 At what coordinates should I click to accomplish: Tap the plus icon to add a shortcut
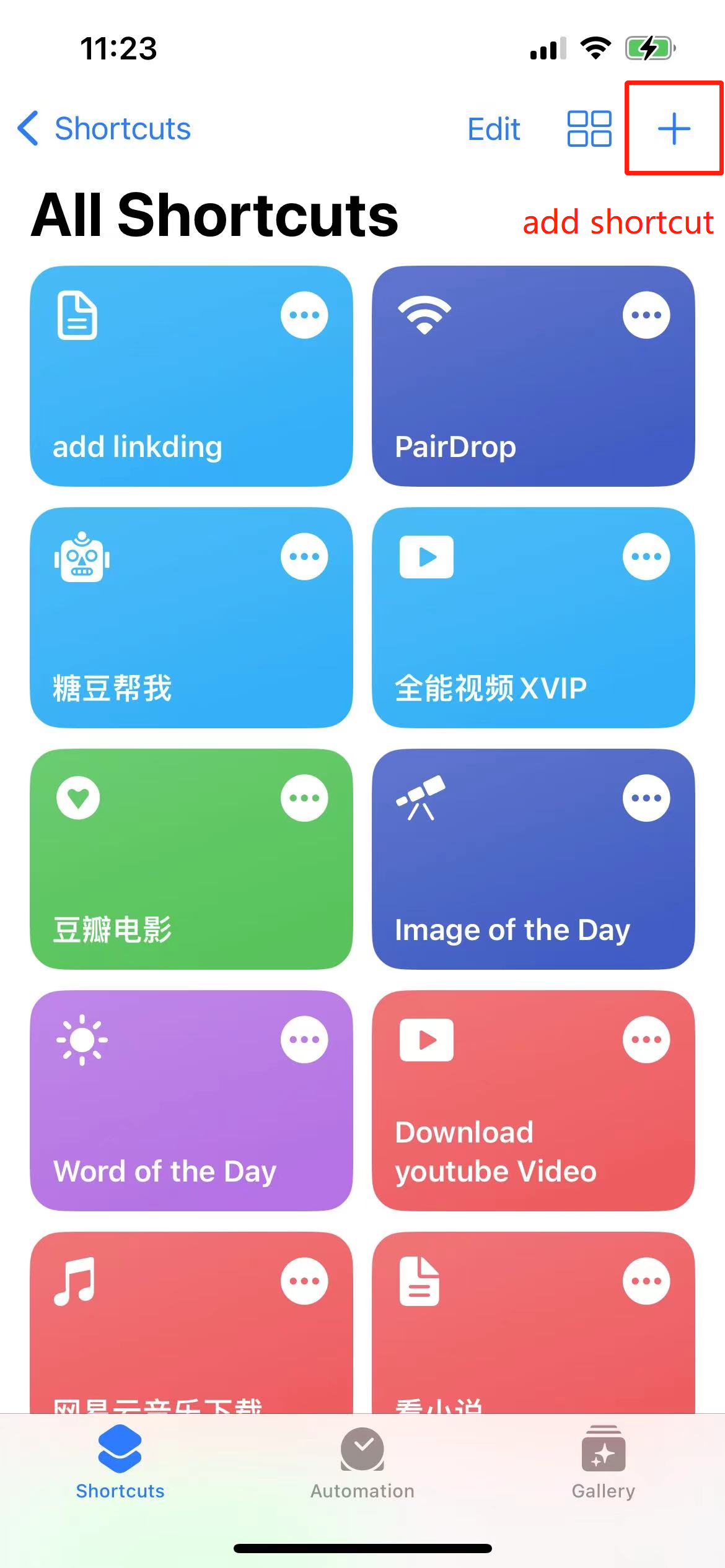673,128
